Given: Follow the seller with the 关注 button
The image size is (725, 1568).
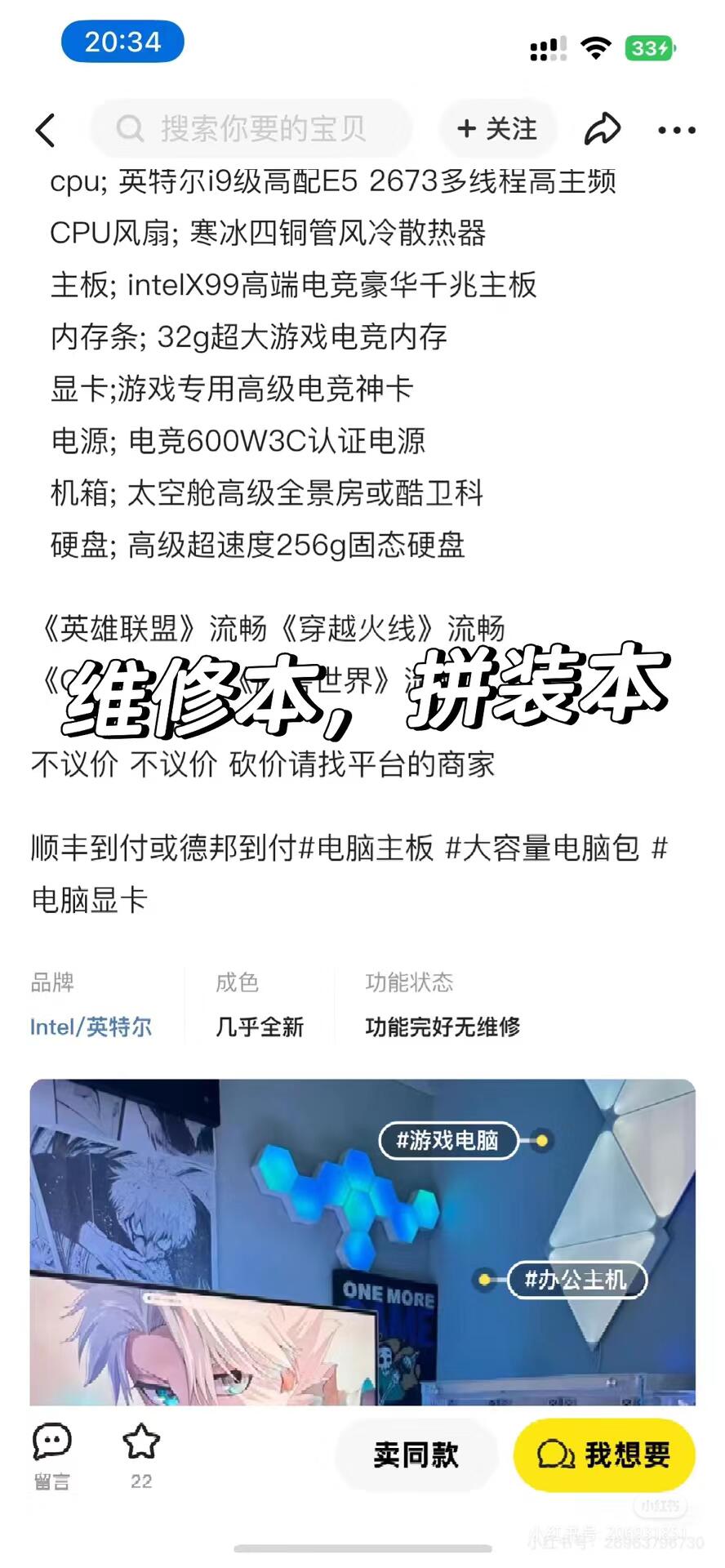Looking at the screenshot, I should [497, 129].
